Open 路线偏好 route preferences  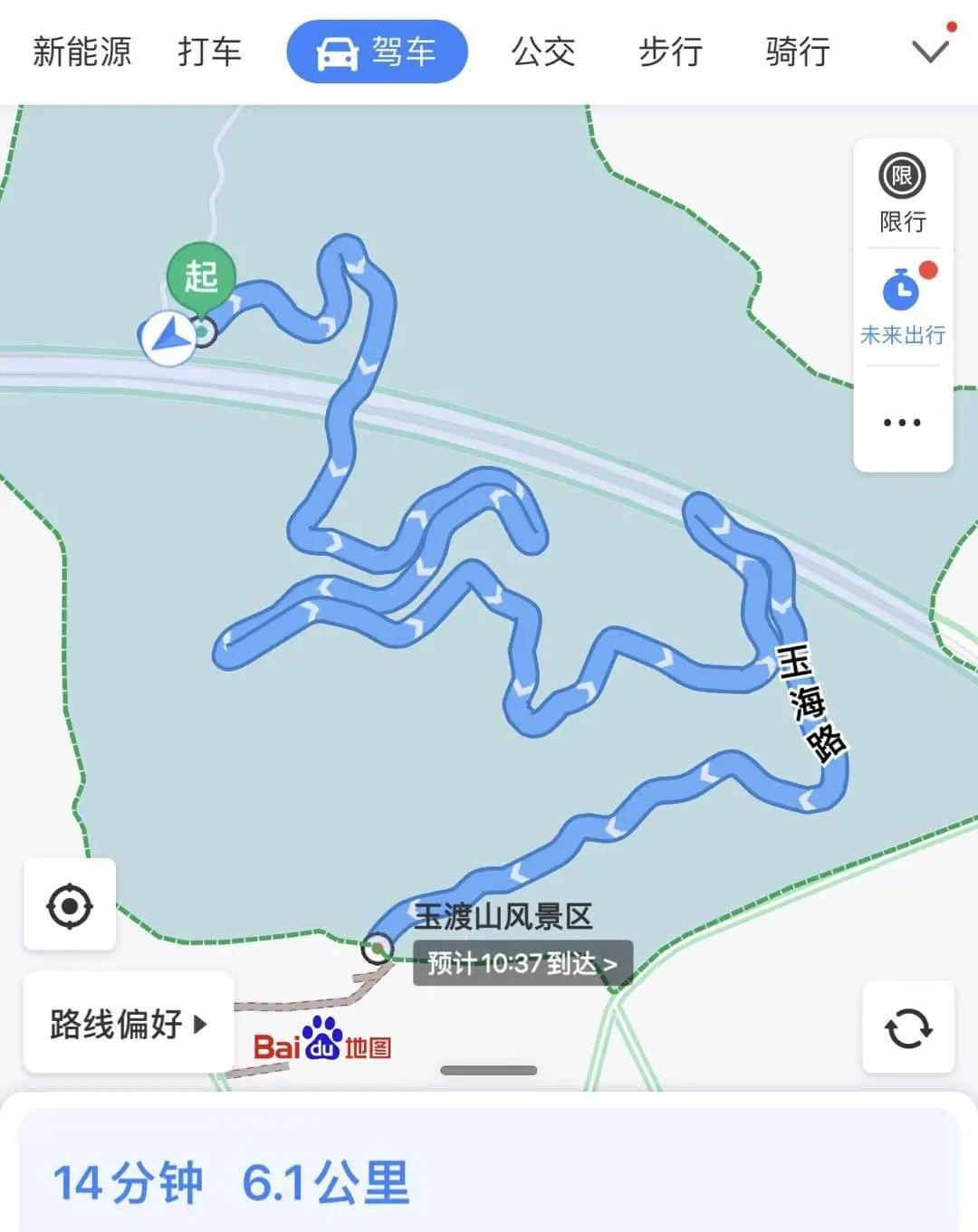pos(129,1024)
